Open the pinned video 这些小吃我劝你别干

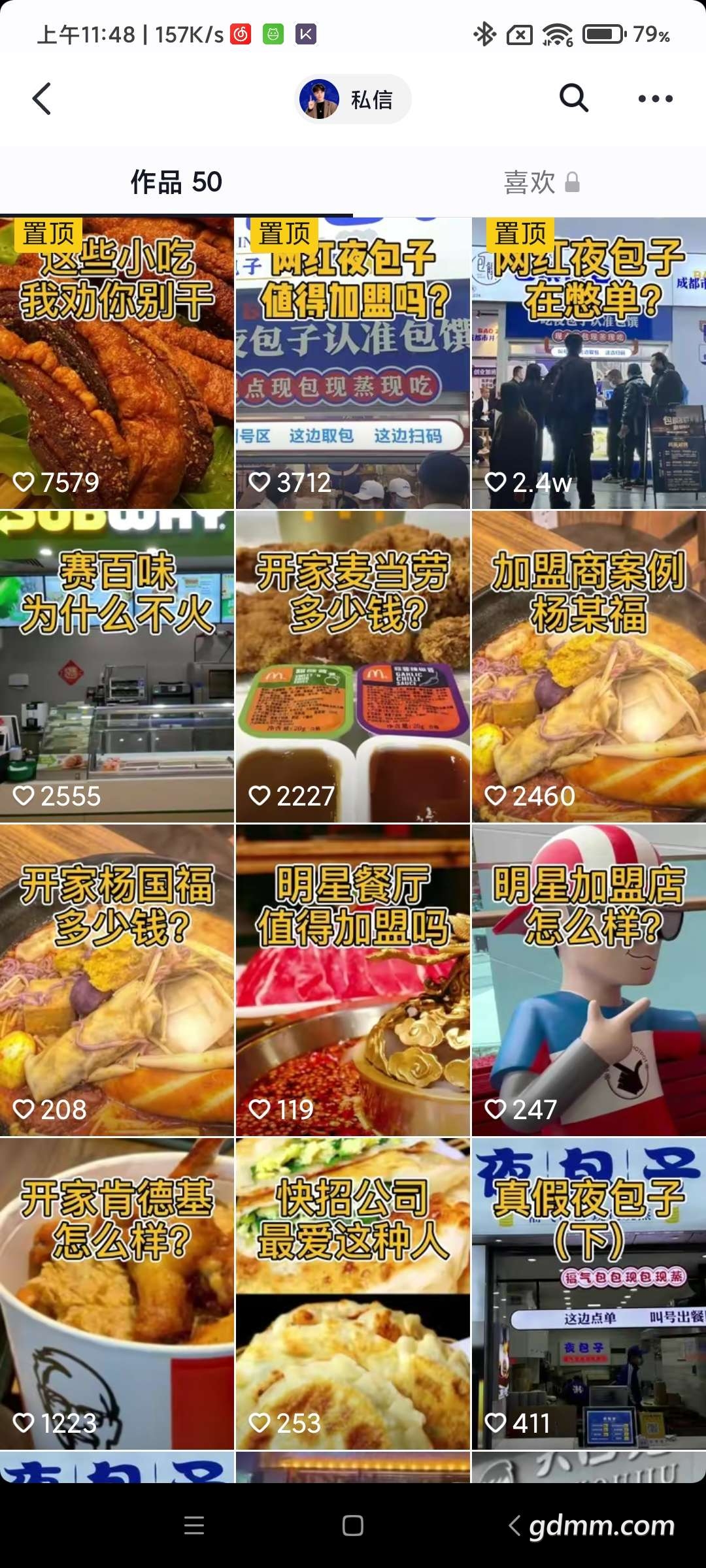pos(117,363)
